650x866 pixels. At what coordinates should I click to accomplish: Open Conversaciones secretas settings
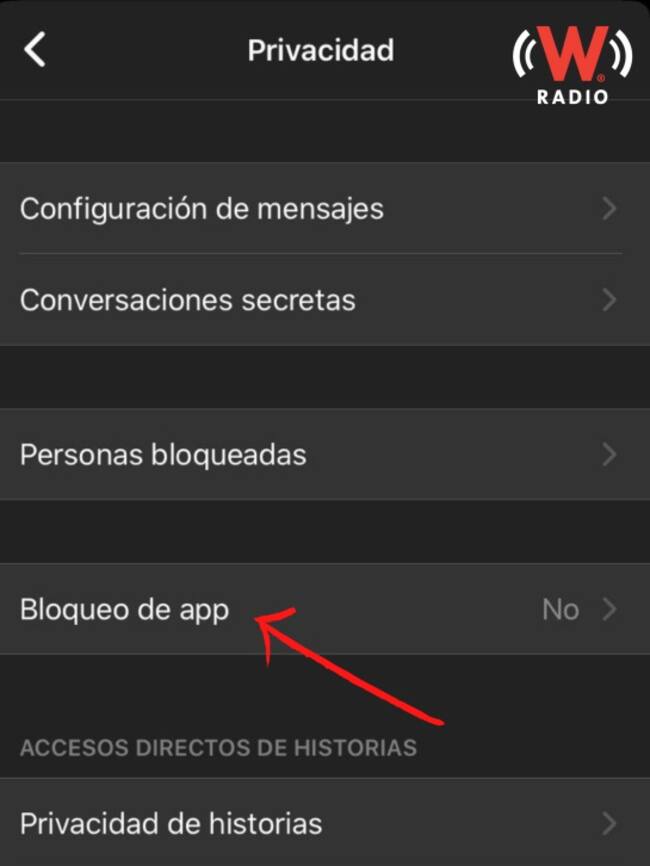coord(324,300)
